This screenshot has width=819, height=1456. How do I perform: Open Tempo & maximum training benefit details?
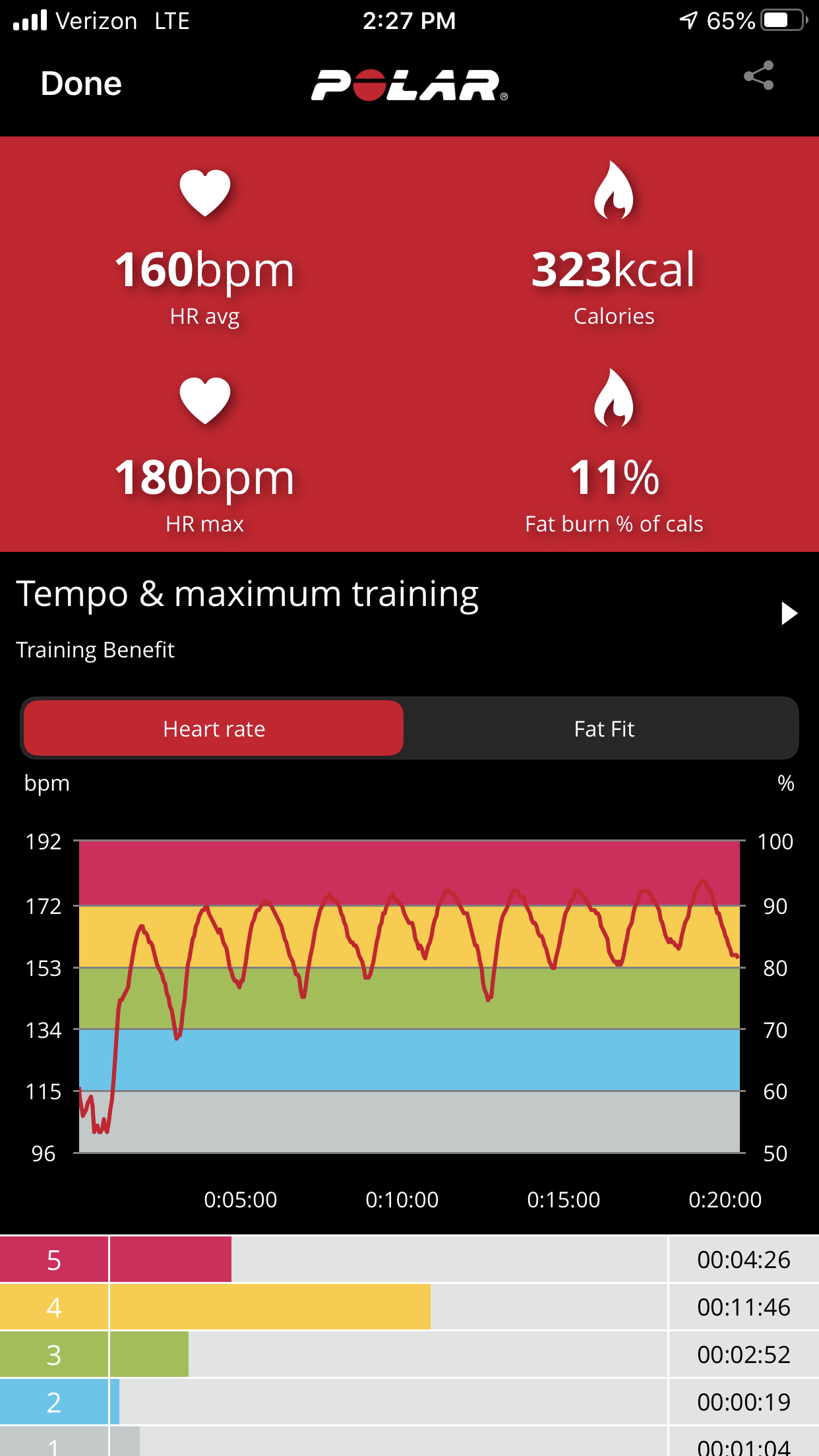789,613
